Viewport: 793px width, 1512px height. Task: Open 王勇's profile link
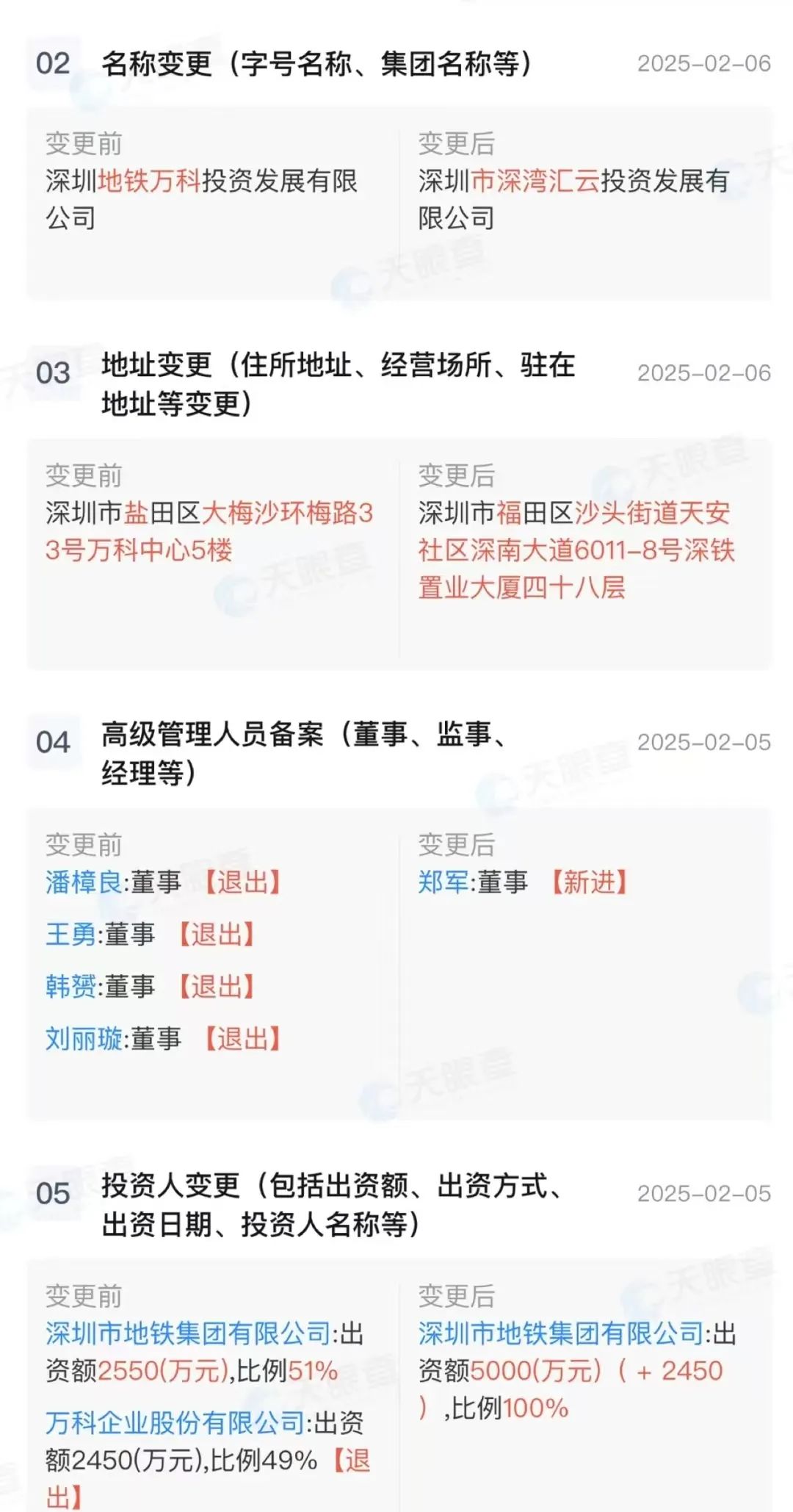70,934
